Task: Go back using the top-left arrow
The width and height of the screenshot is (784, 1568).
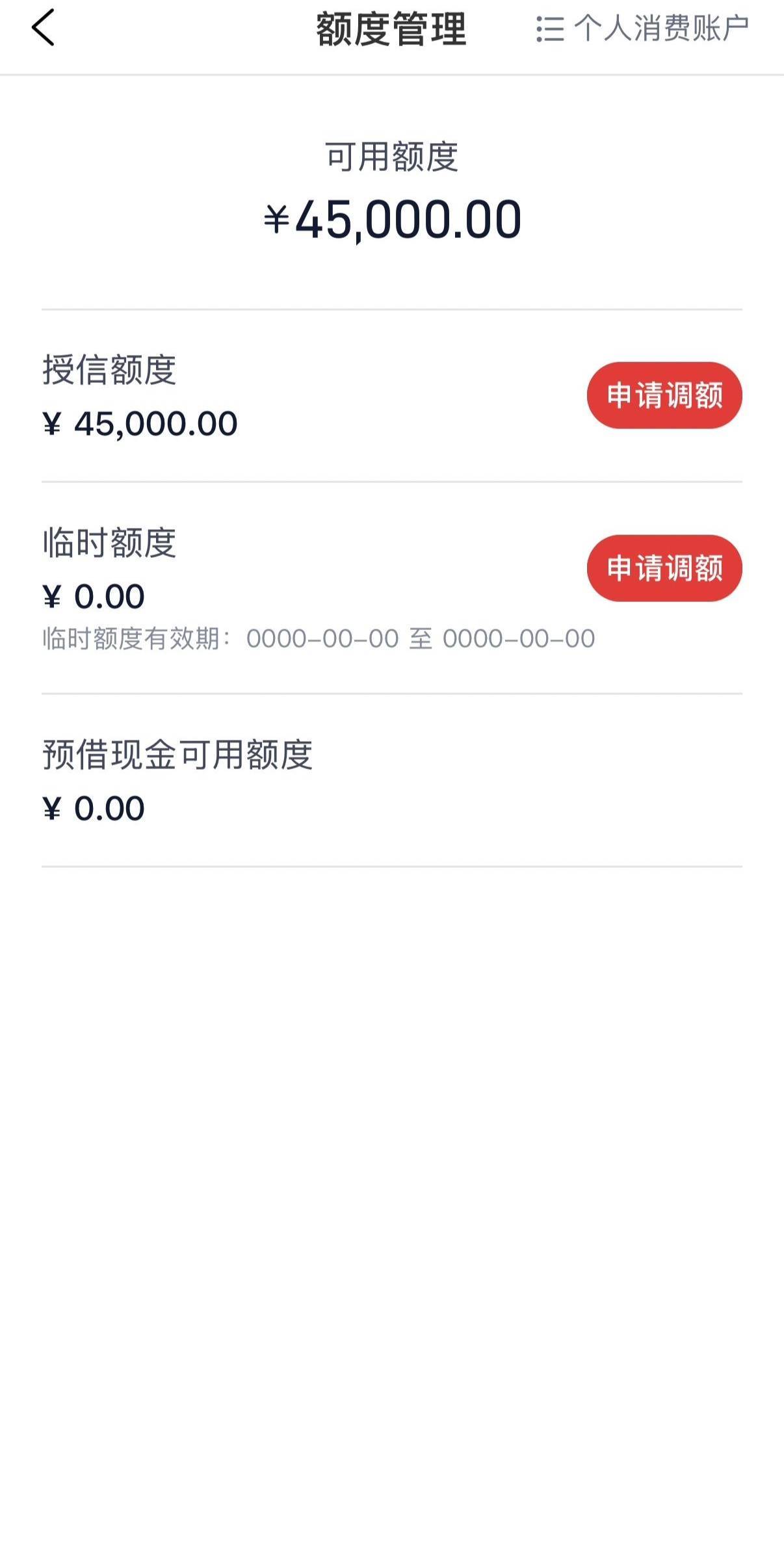Action: click(x=43, y=29)
